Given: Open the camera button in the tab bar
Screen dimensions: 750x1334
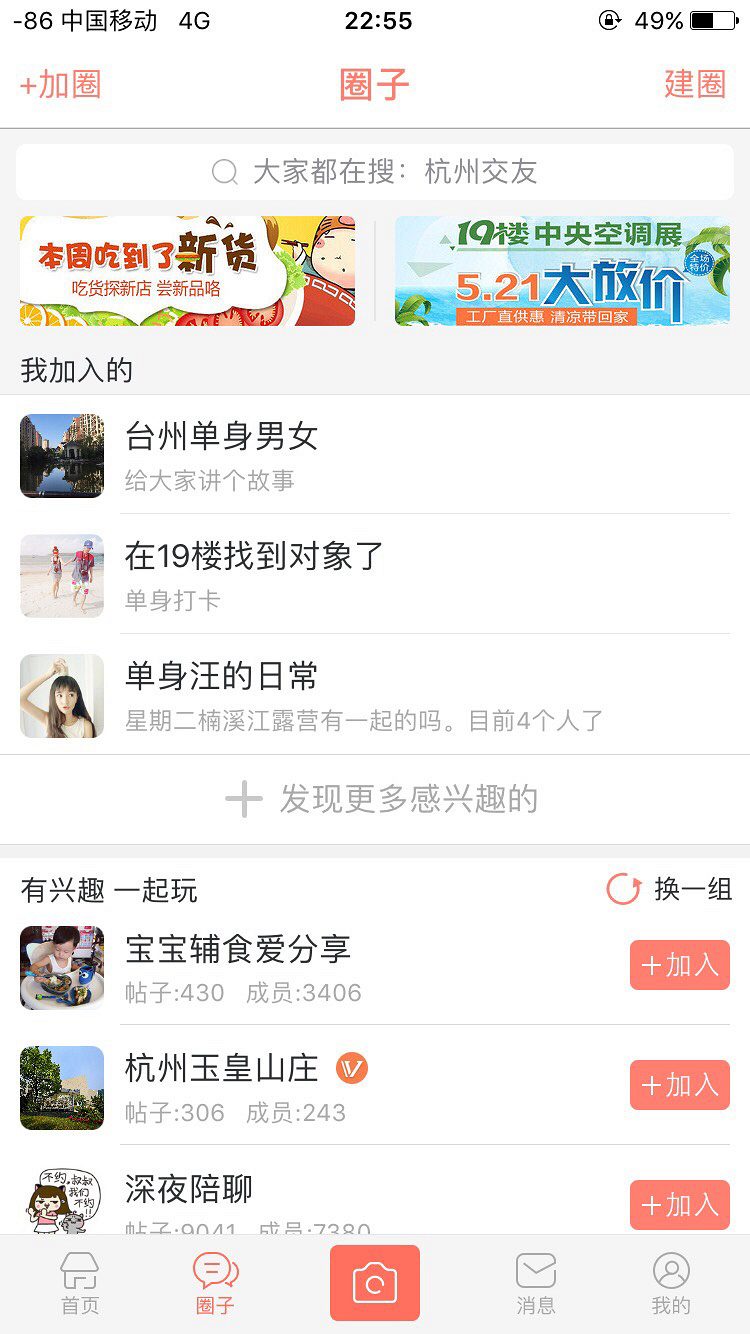Looking at the screenshot, I should point(375,1283).
